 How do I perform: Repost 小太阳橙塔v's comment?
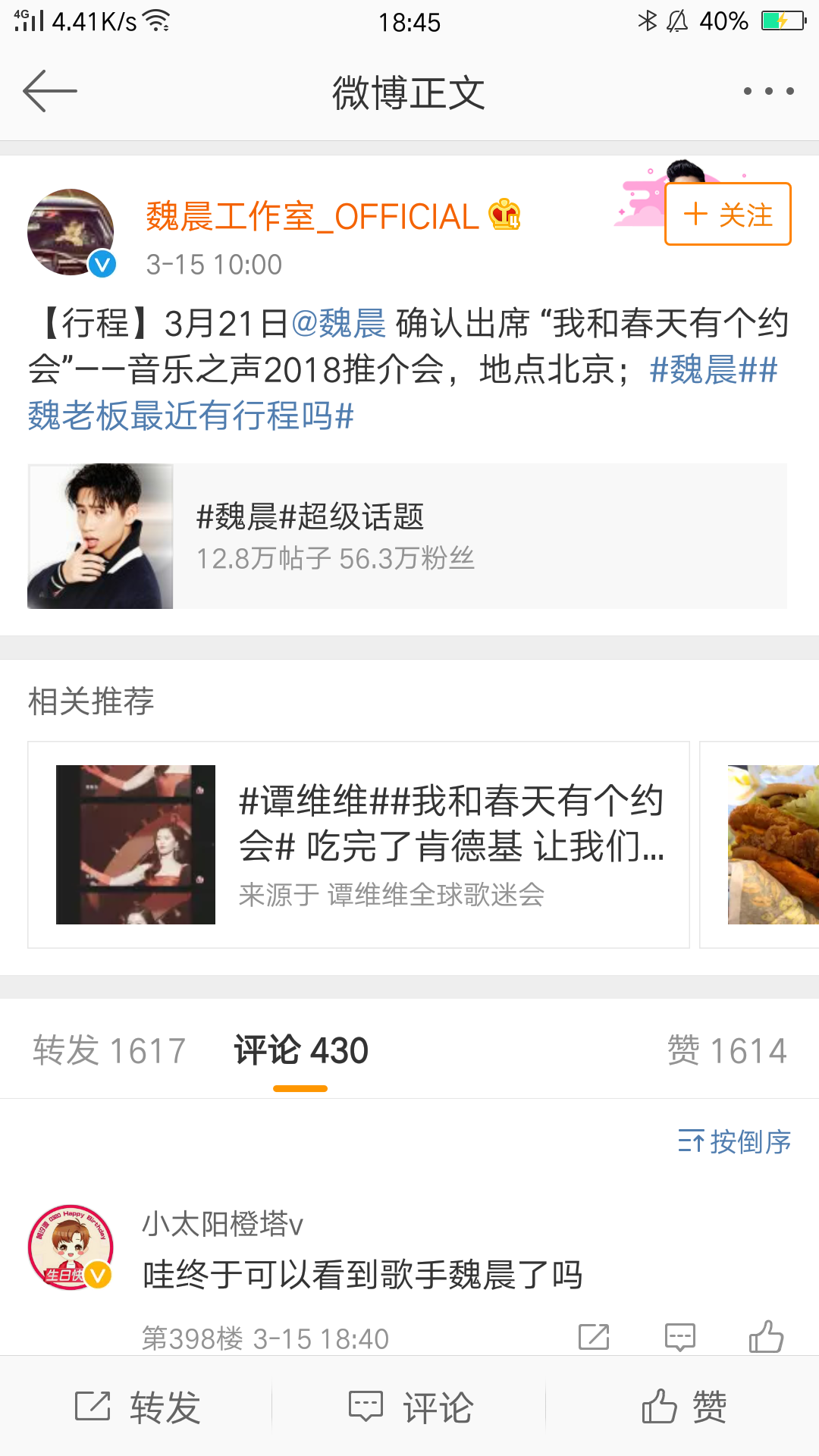click(x=594, y=1337)
